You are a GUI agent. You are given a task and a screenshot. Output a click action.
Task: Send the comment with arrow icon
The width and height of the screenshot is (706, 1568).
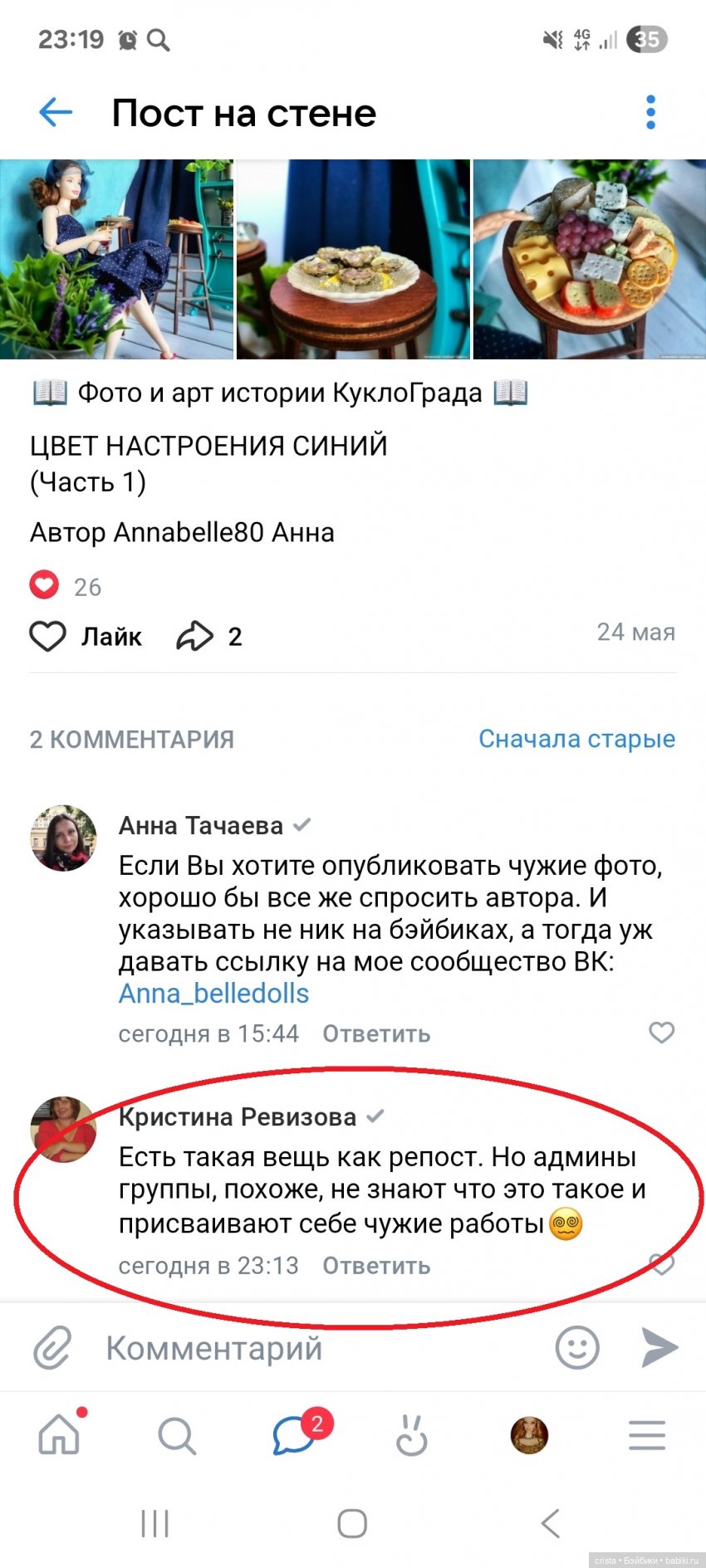click(x=659, y=1347)
